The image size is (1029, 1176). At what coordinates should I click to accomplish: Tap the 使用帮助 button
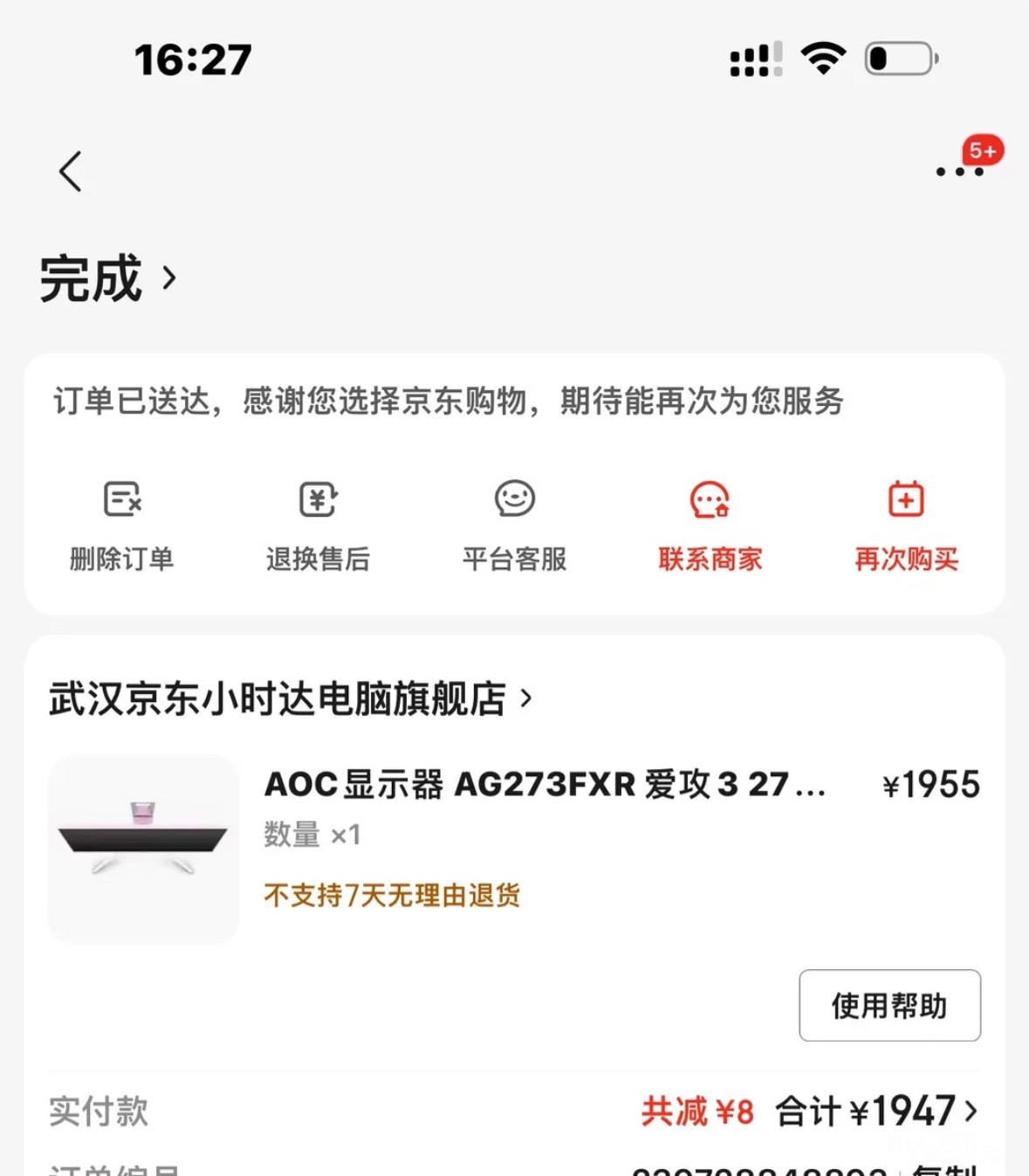pyautogui.click(x=889, y=1006)
